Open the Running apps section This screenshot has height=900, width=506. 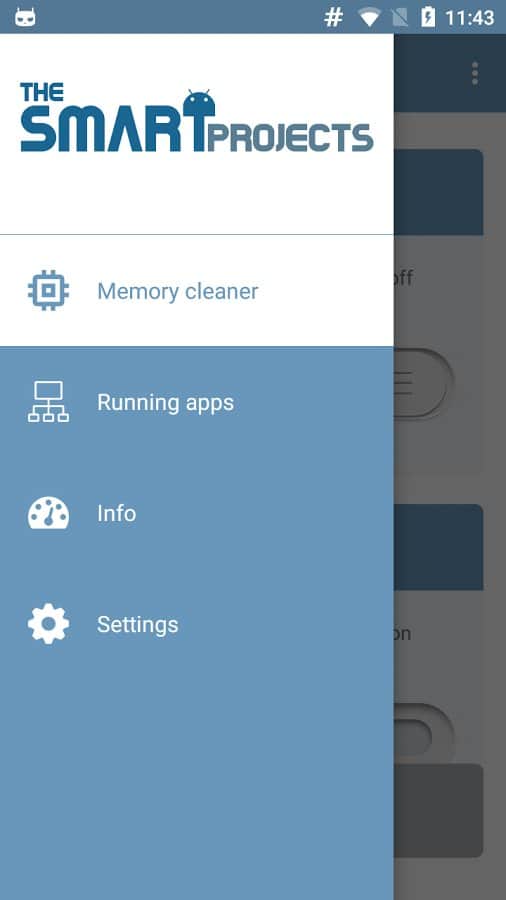tap(197, 402)
